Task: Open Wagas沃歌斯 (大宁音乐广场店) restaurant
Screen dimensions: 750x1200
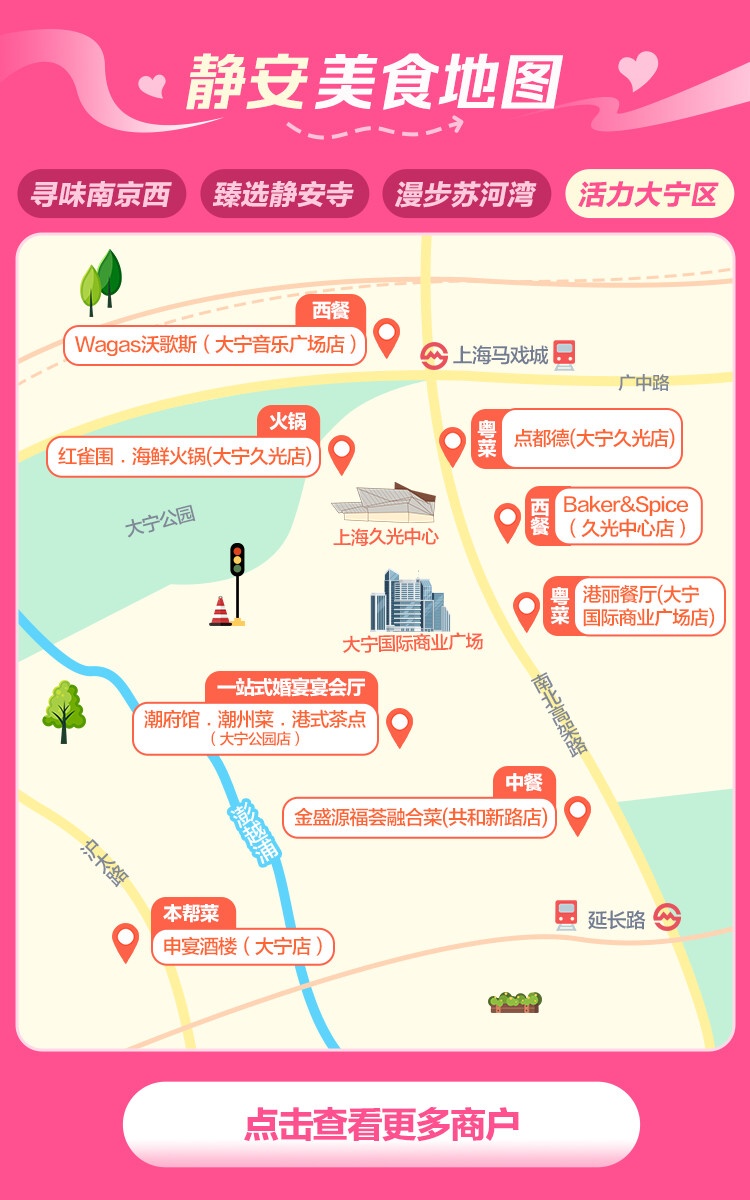Action: point(216,344)
